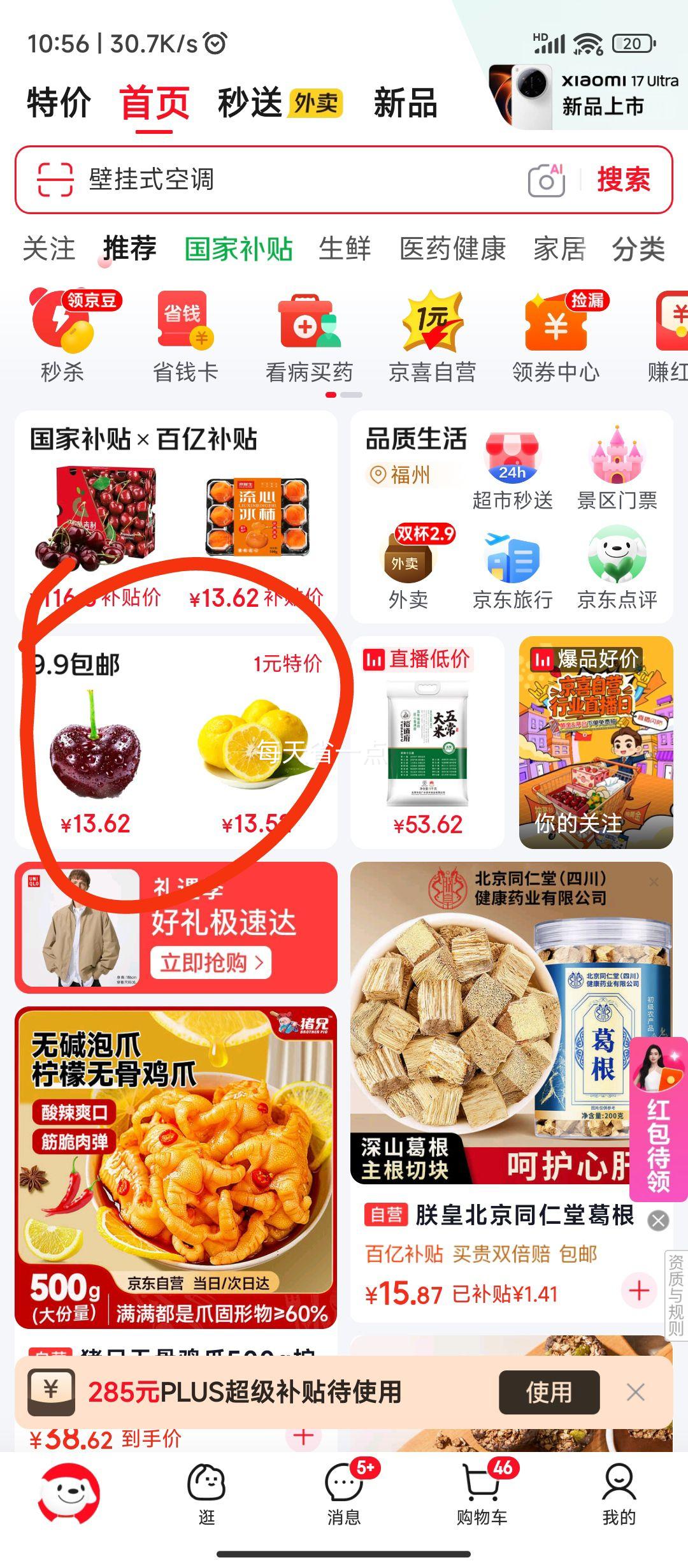Image resolution: width=688 pixels, height=1568 pixels.
Task: Open the 秒杀 flash sale icon
Action: pos(61,331)
